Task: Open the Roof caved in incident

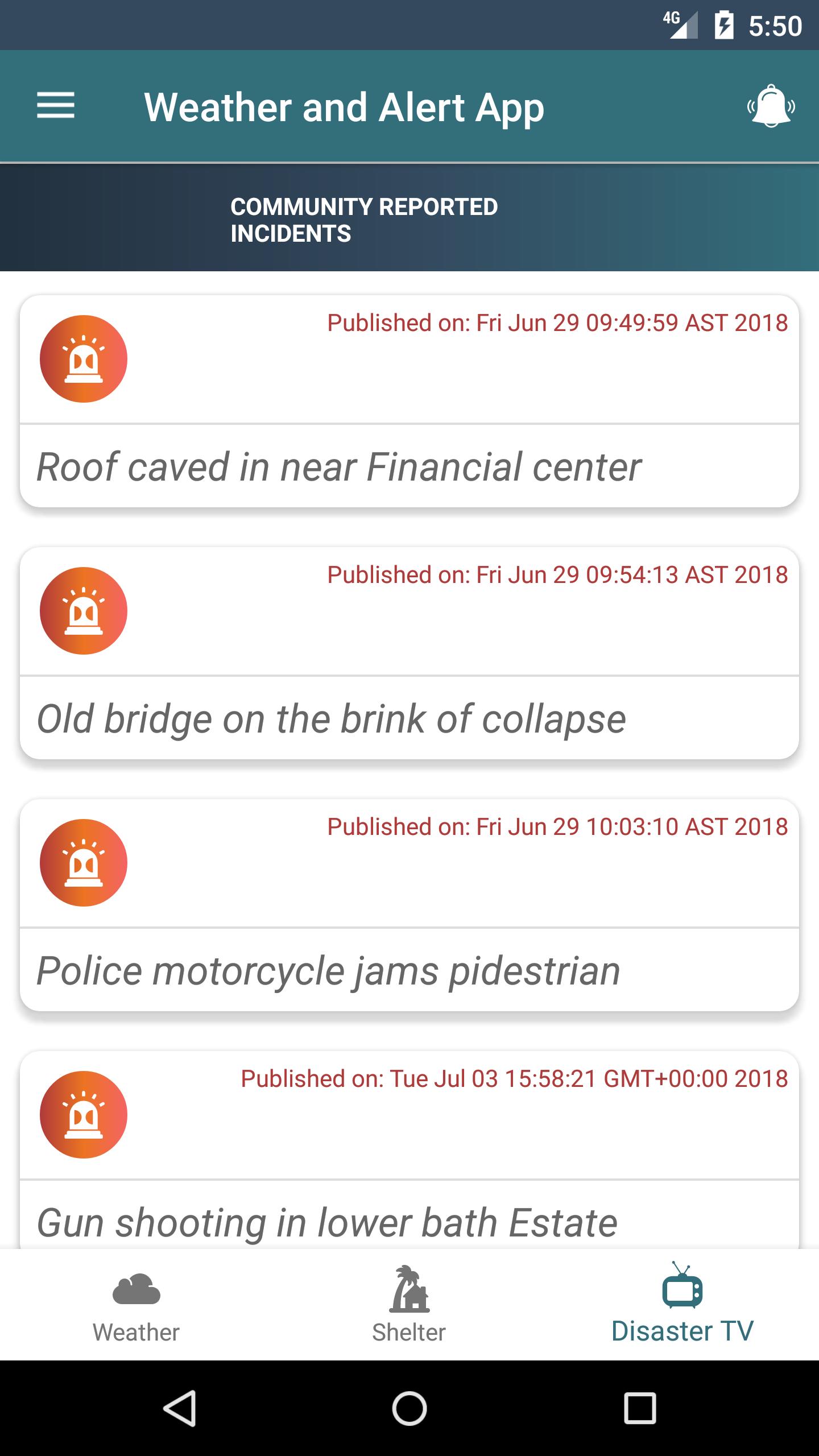Action: point(409,401)
